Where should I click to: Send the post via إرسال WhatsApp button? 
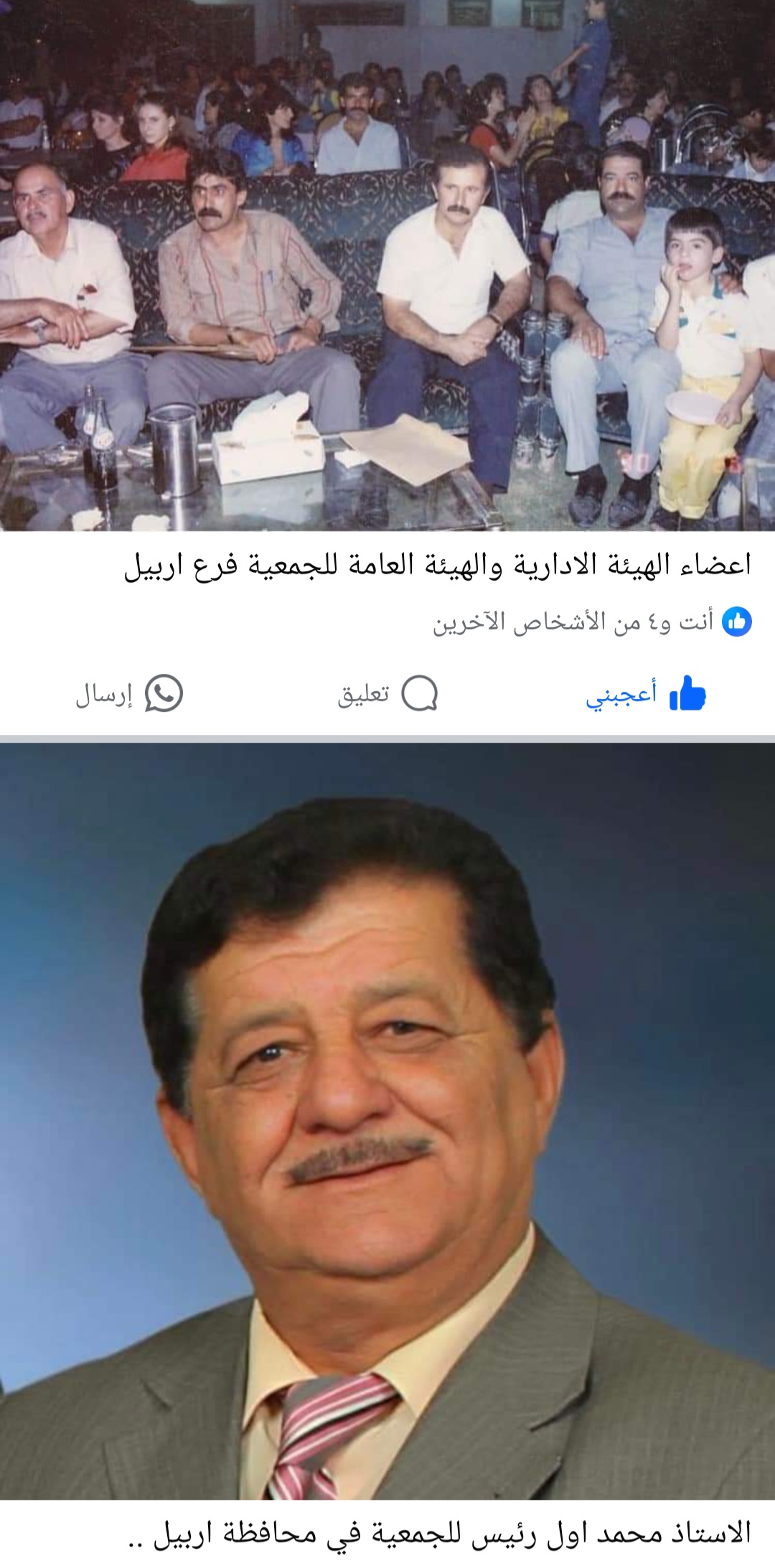point(131,694)
